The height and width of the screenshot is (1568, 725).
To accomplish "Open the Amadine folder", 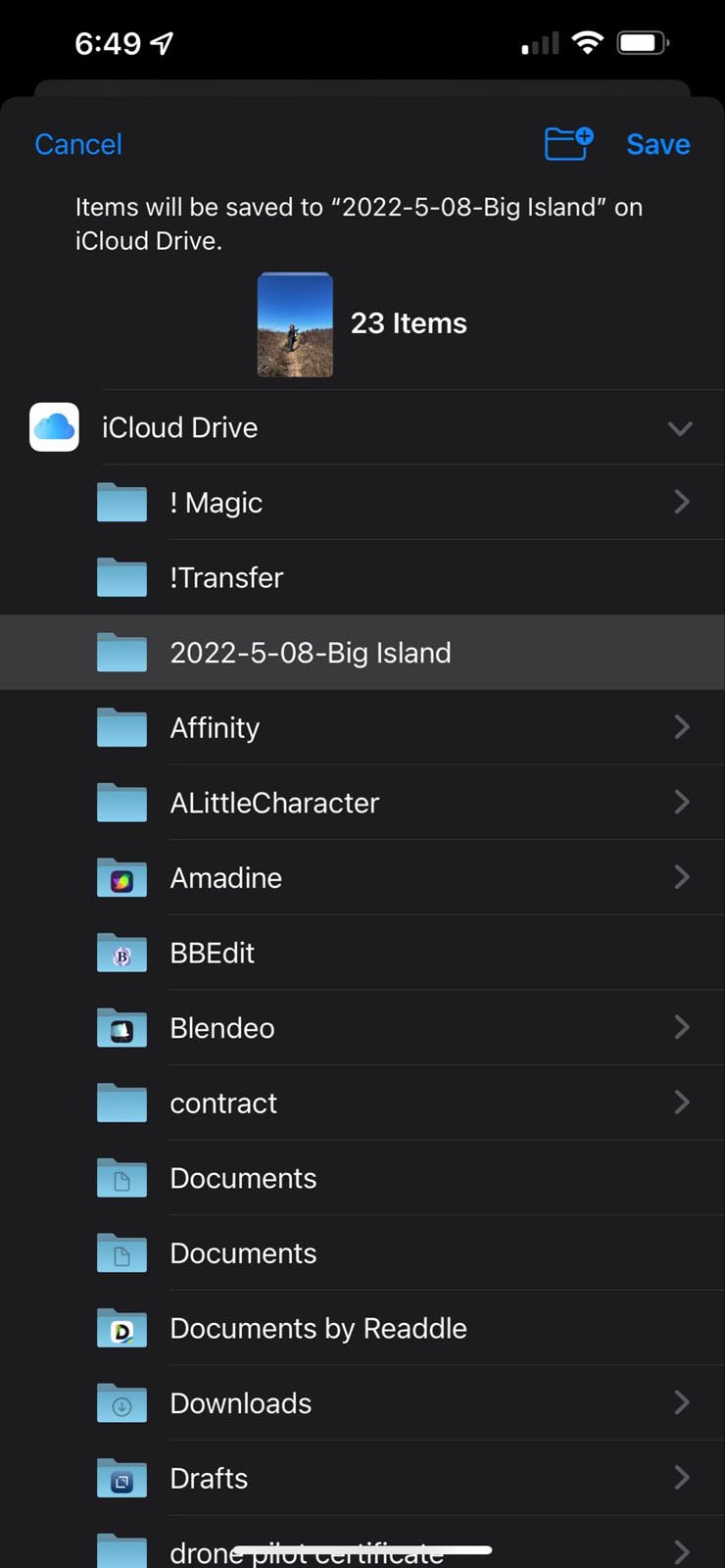I will [362, 878].
